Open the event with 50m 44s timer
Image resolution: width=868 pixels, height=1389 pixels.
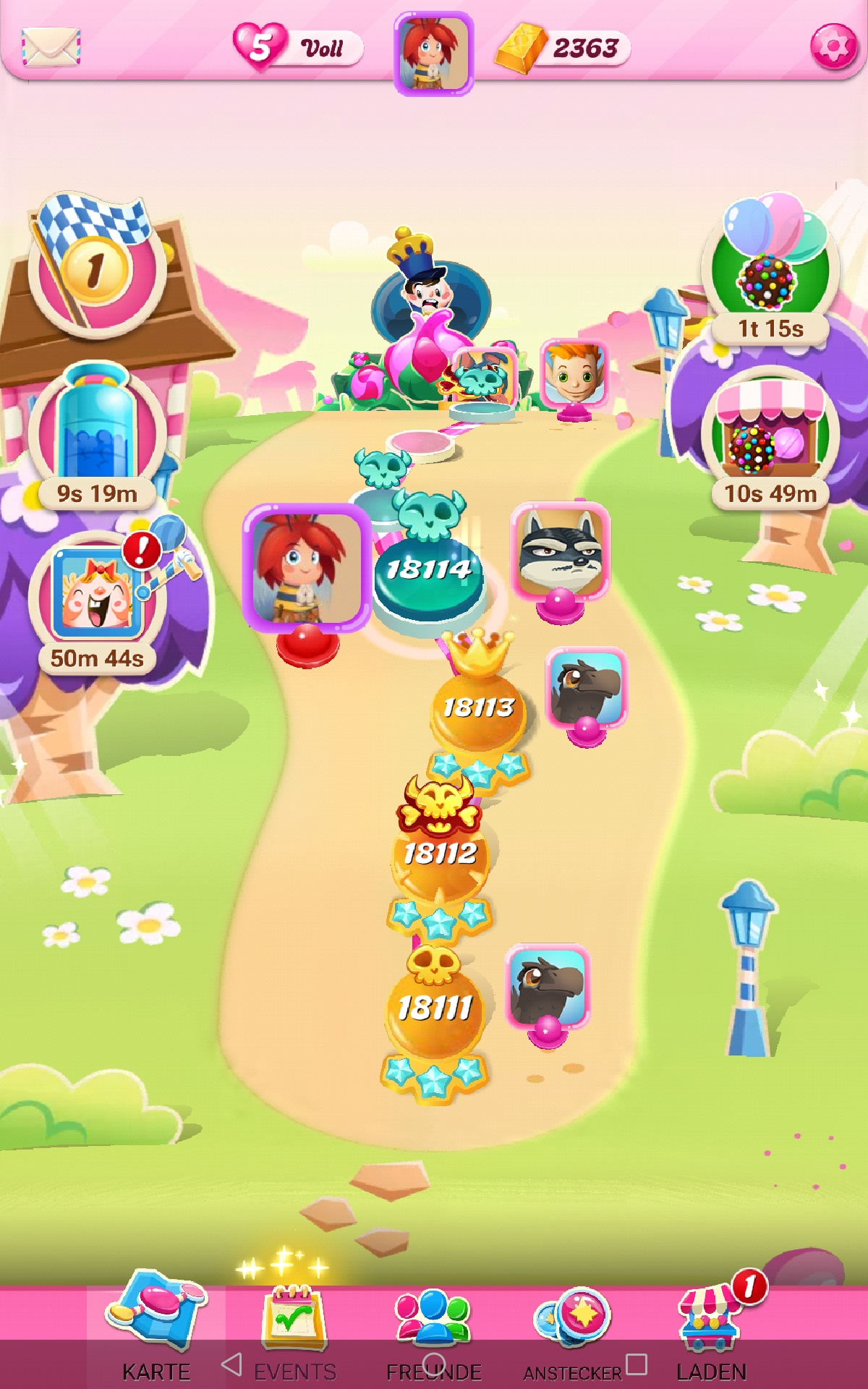click(x=97, y=602)
